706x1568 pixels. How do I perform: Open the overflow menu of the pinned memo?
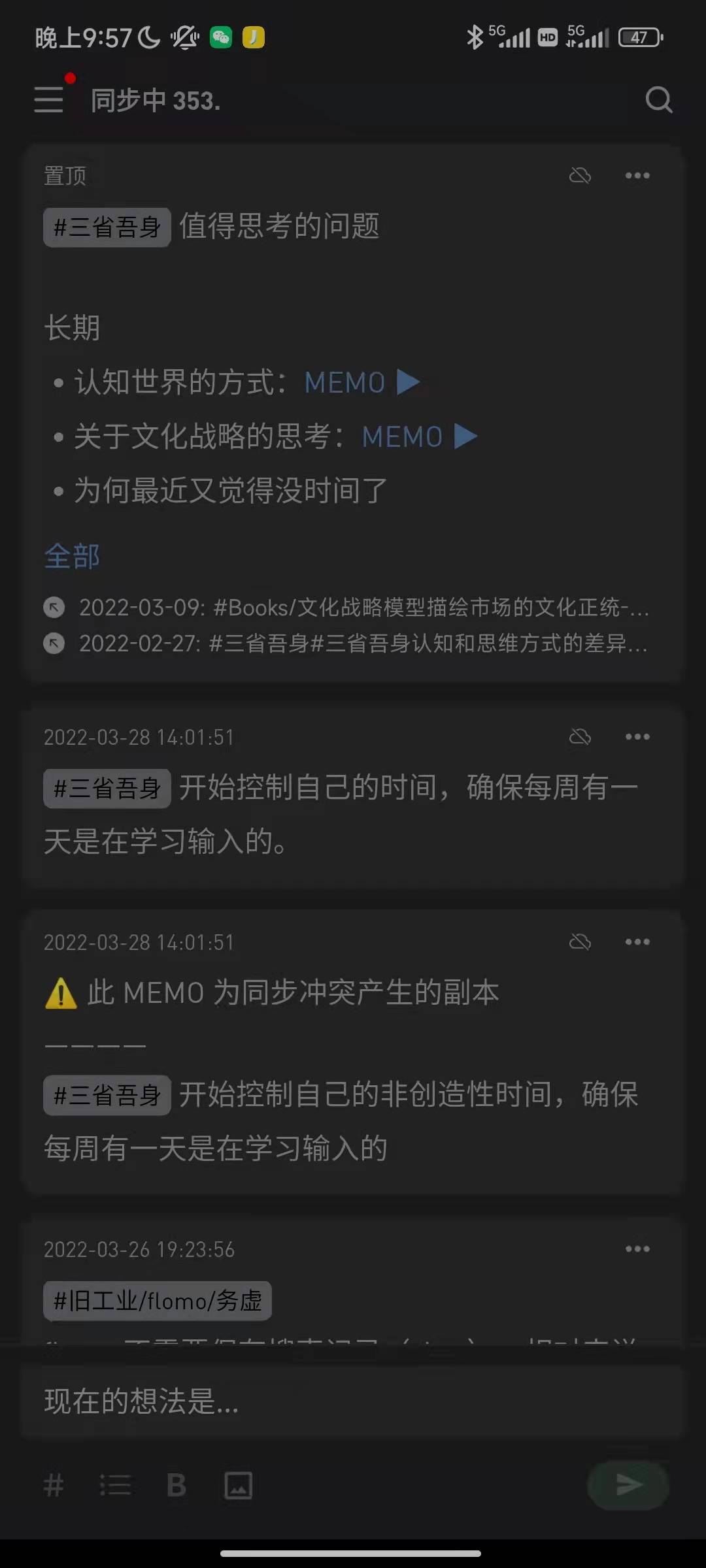pyautogui.click(x=637, y=175)
